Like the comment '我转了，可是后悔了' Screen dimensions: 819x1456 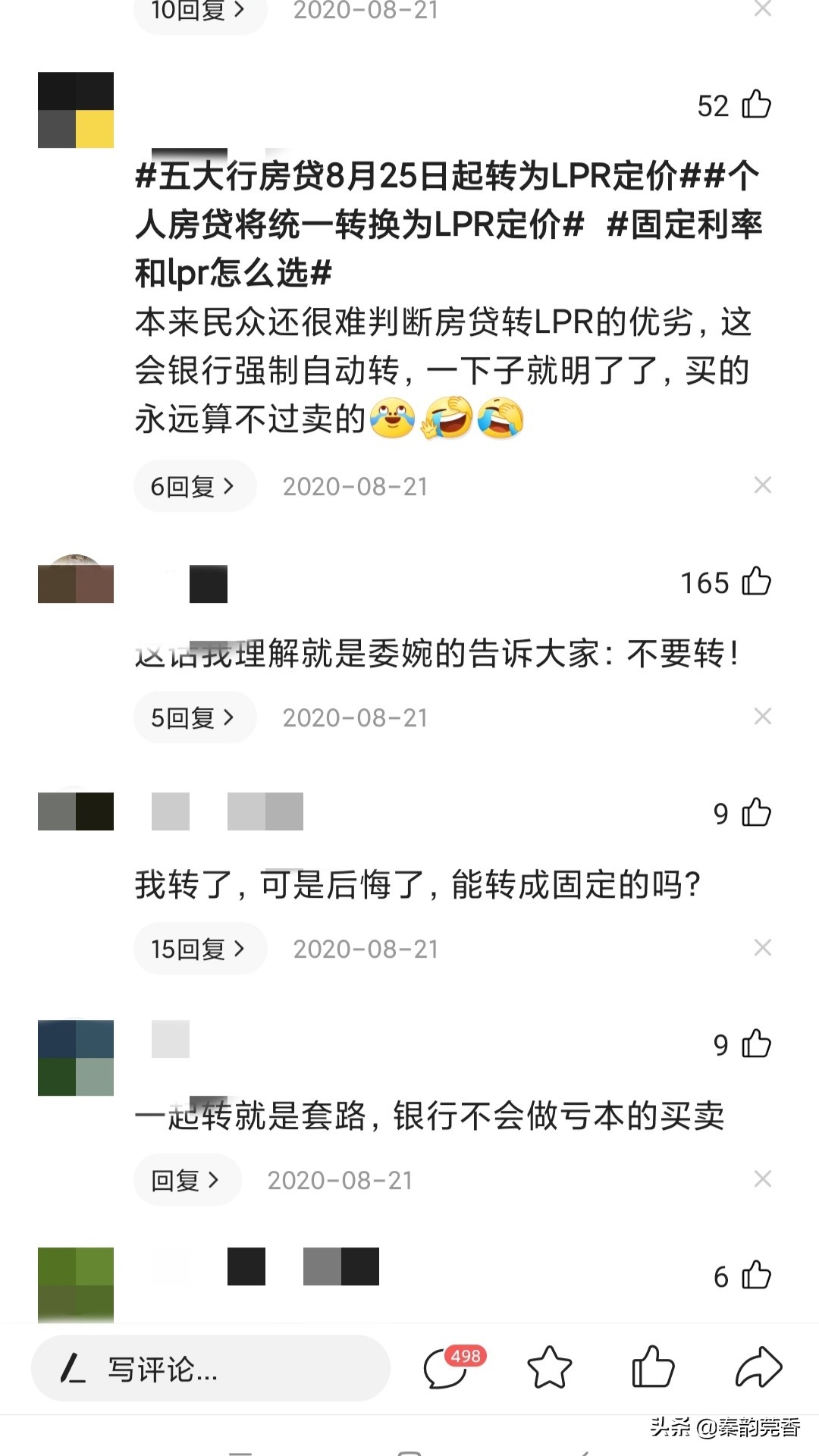click(756, 813)
